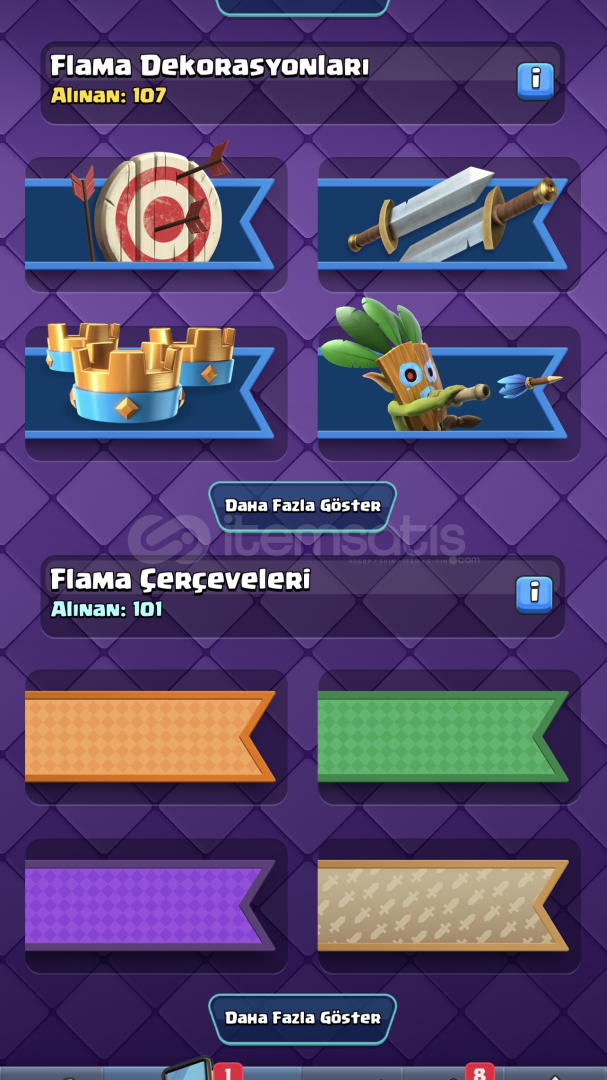Select the crossed swords banner decoration
This screenshot has height=1080, width=607.
coord(449,225)
